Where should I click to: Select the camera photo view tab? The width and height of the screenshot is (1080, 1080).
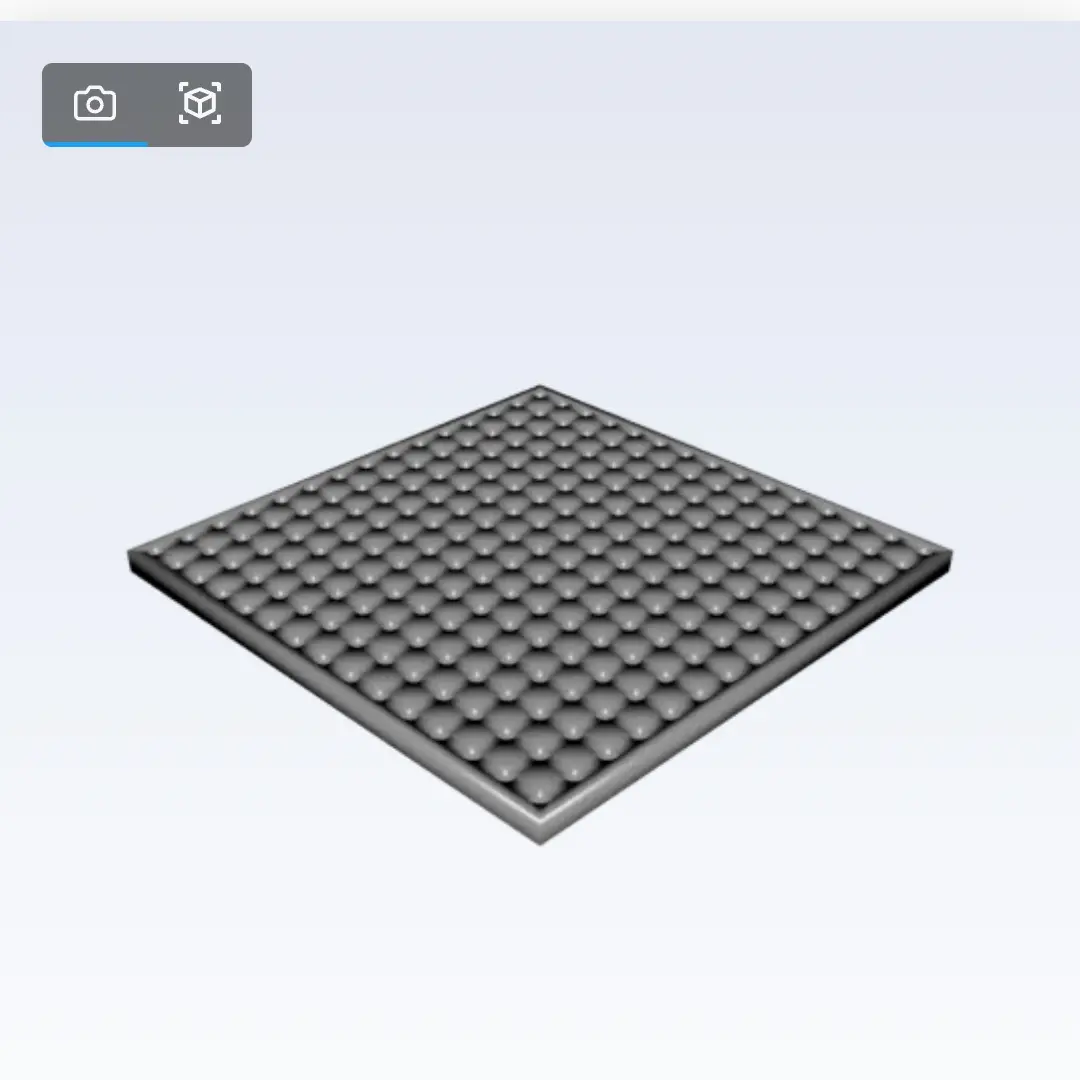tap(95, 104)
